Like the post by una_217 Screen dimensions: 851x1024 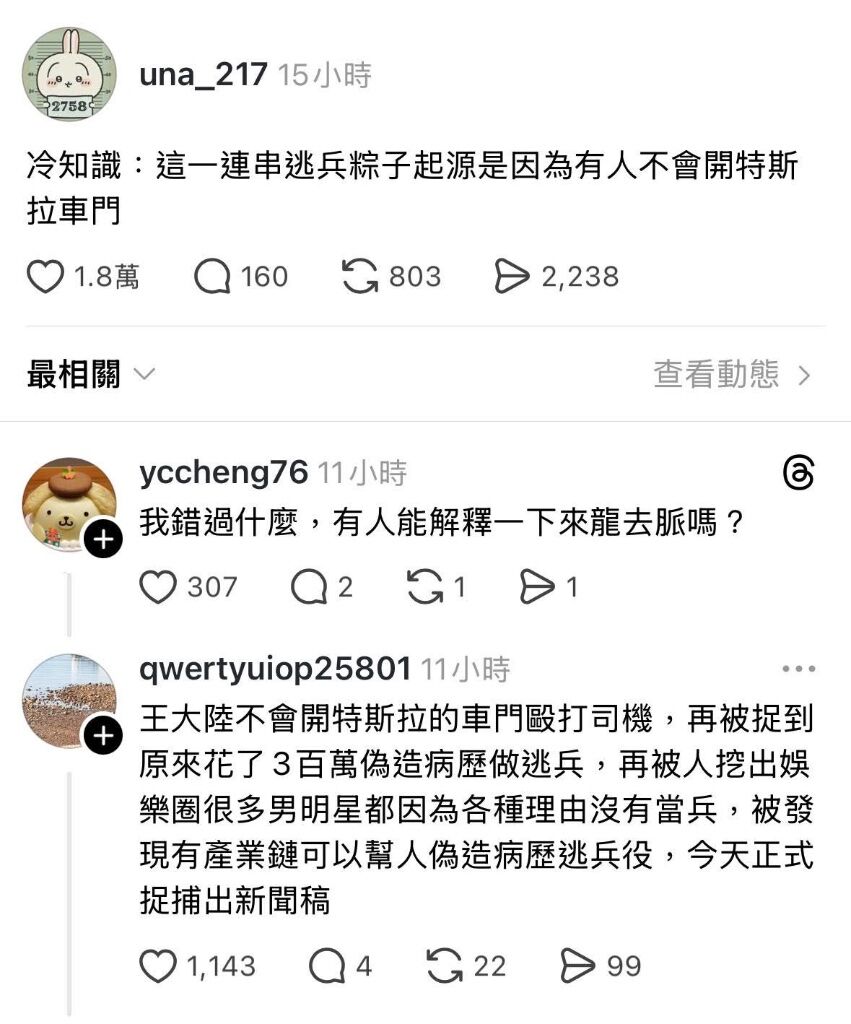pyautogui.click(x=45, y=277)
